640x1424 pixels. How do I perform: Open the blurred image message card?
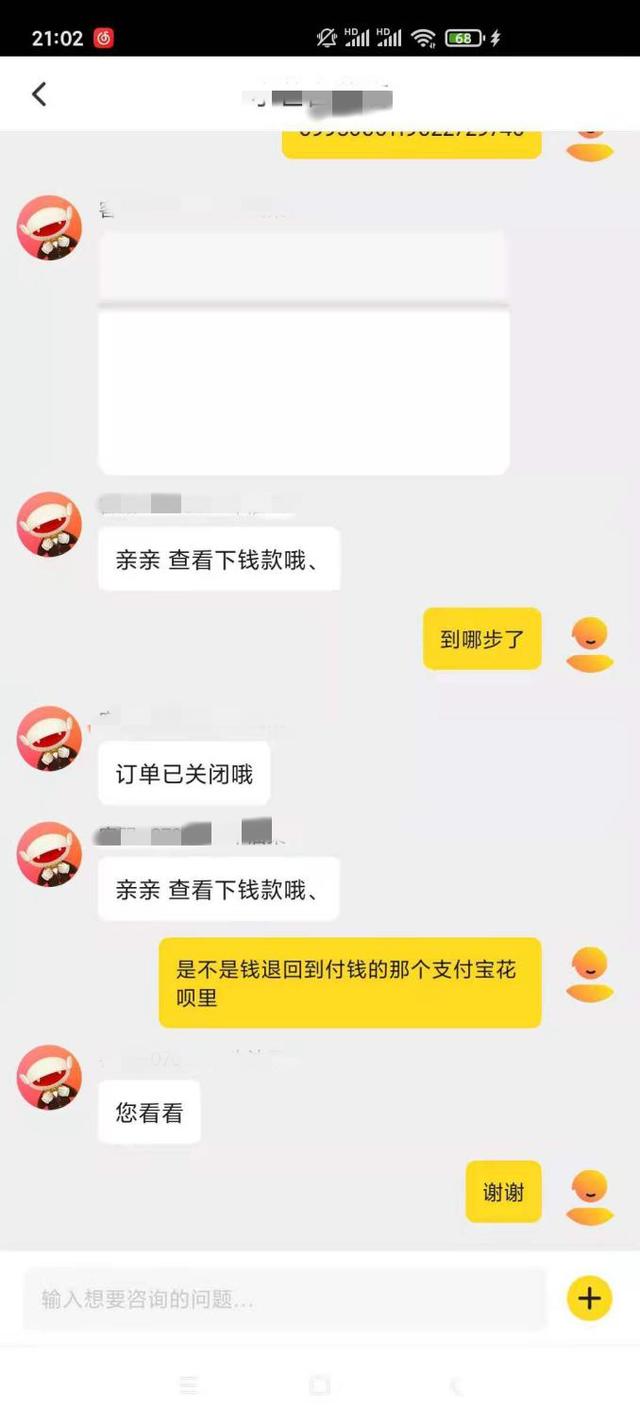pos(303,353)
